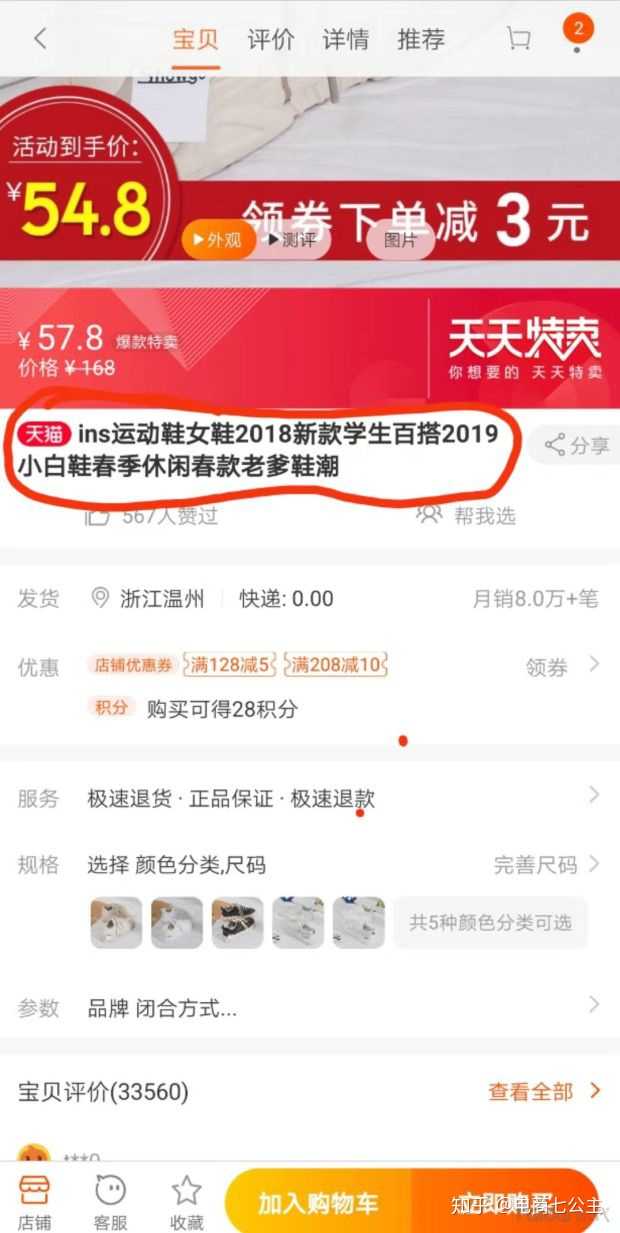The height and width of the screenshot is (1233, 620).
Task: Select the 外观 media chip
Action: point(217,240)
